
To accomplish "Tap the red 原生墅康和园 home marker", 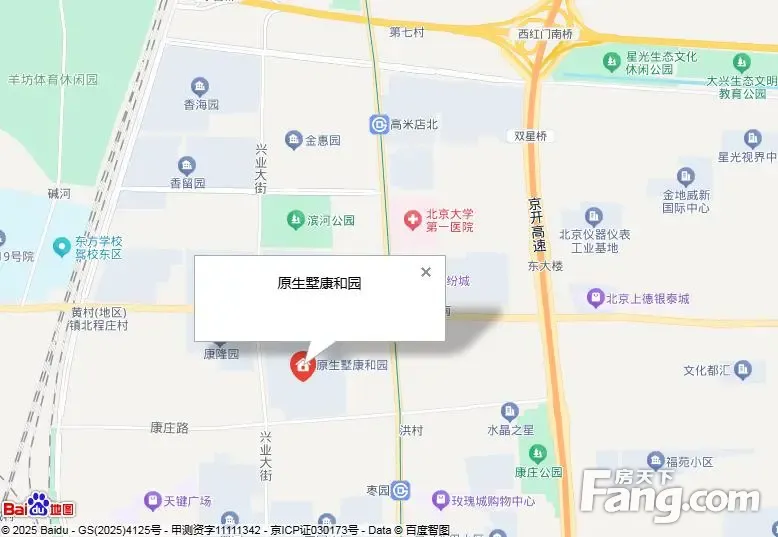I will click(x=302, y=366).
